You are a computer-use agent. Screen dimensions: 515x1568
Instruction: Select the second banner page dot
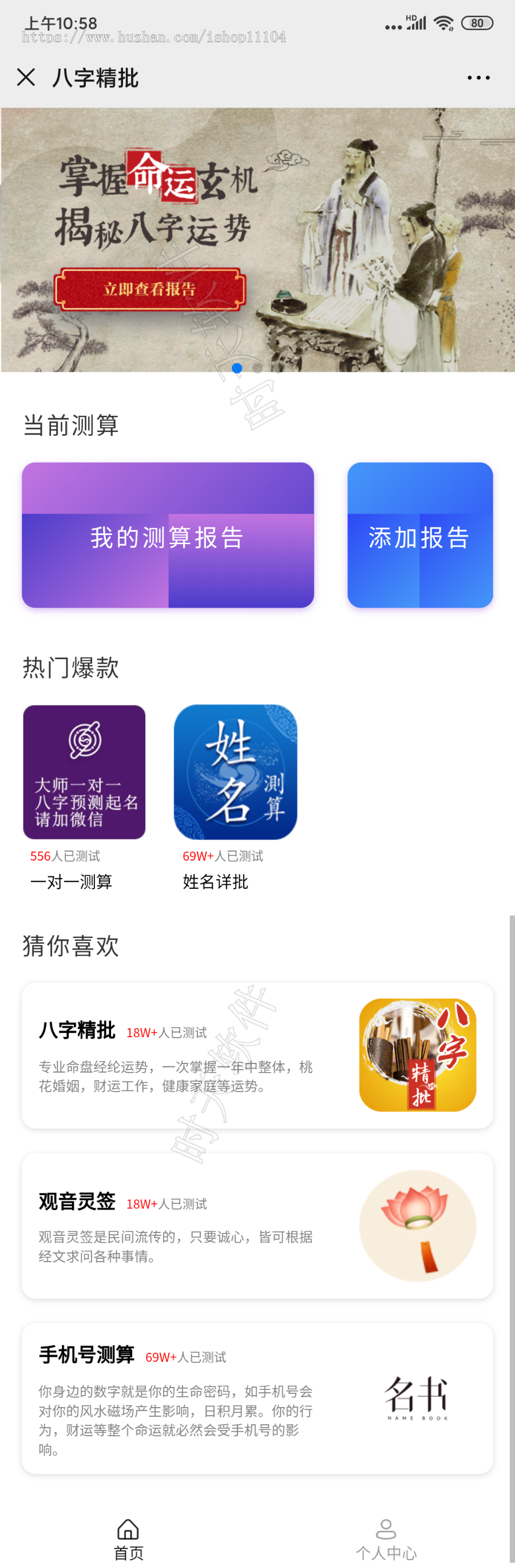coord(258,368)
